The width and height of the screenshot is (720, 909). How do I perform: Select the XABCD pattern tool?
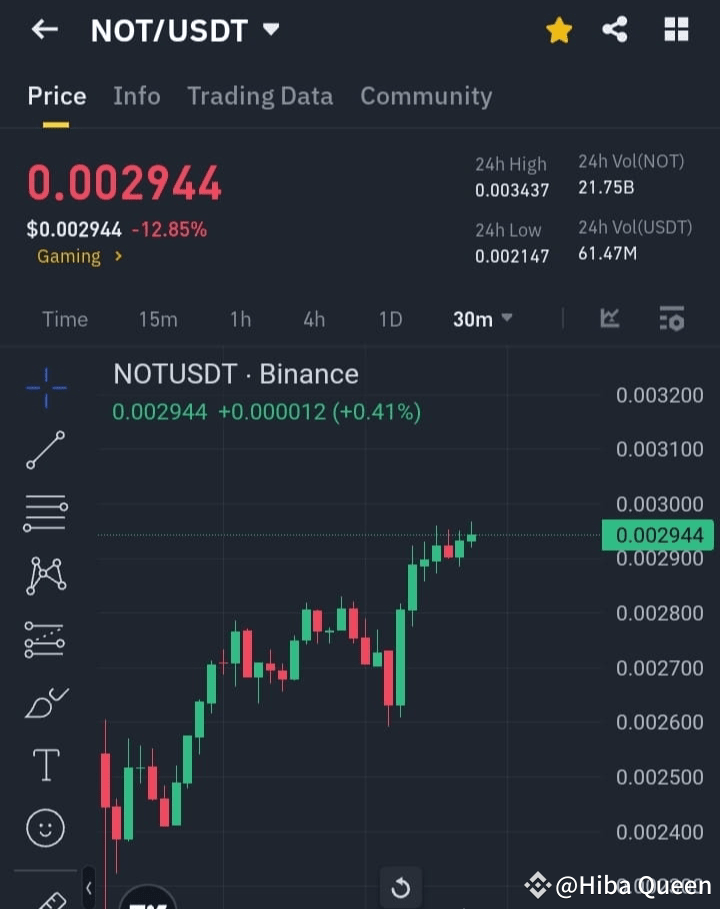pos(44,575)
